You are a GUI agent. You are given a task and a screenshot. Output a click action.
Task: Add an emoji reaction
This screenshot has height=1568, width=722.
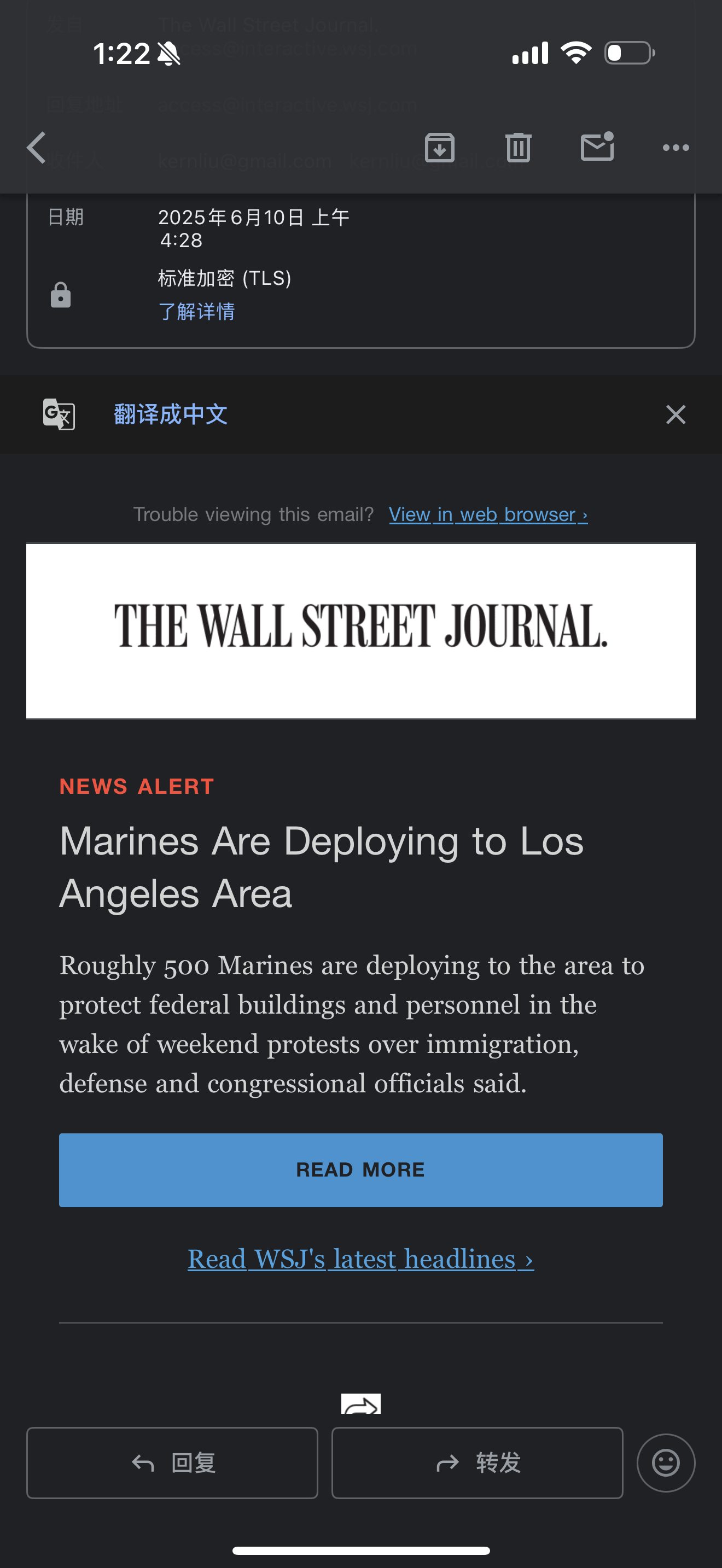666,1462
